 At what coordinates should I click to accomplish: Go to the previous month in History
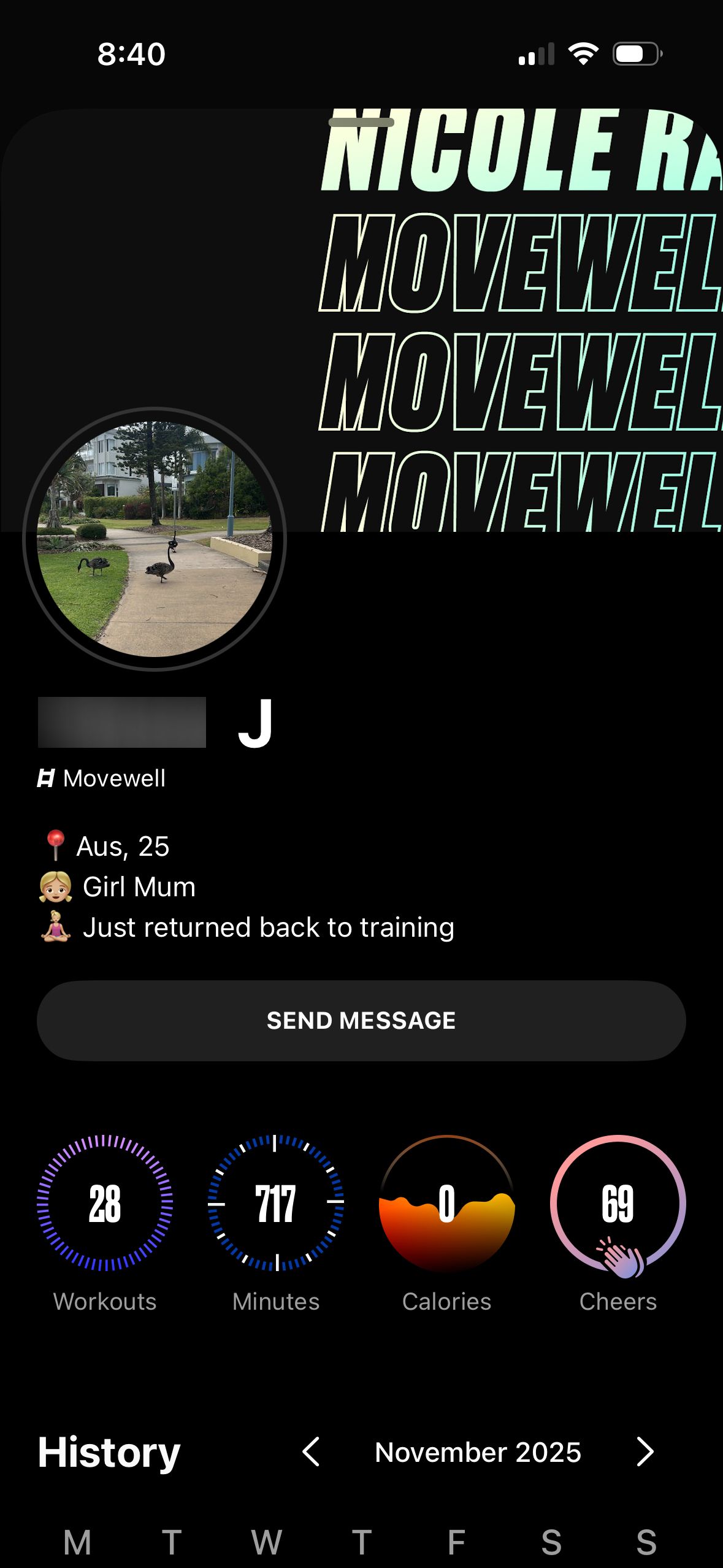pyautogui.click(x=312, y=1452)
